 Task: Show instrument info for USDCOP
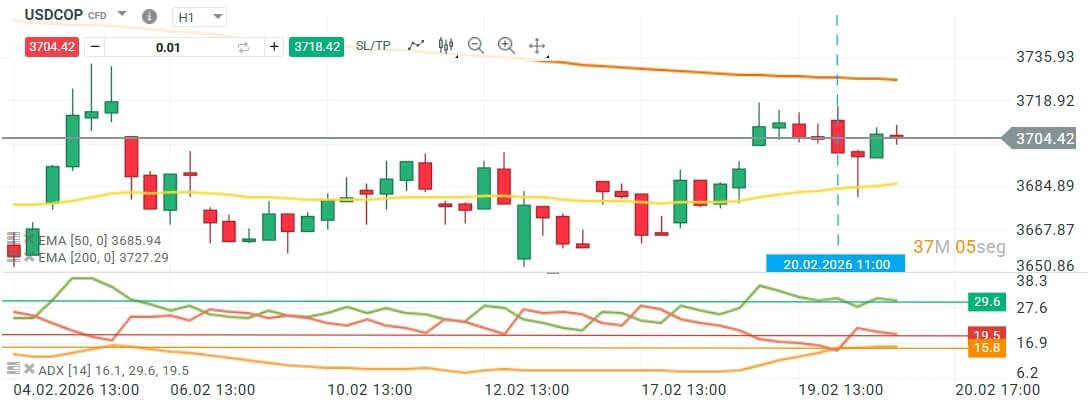pyautogui.click(x=149, y=17)
